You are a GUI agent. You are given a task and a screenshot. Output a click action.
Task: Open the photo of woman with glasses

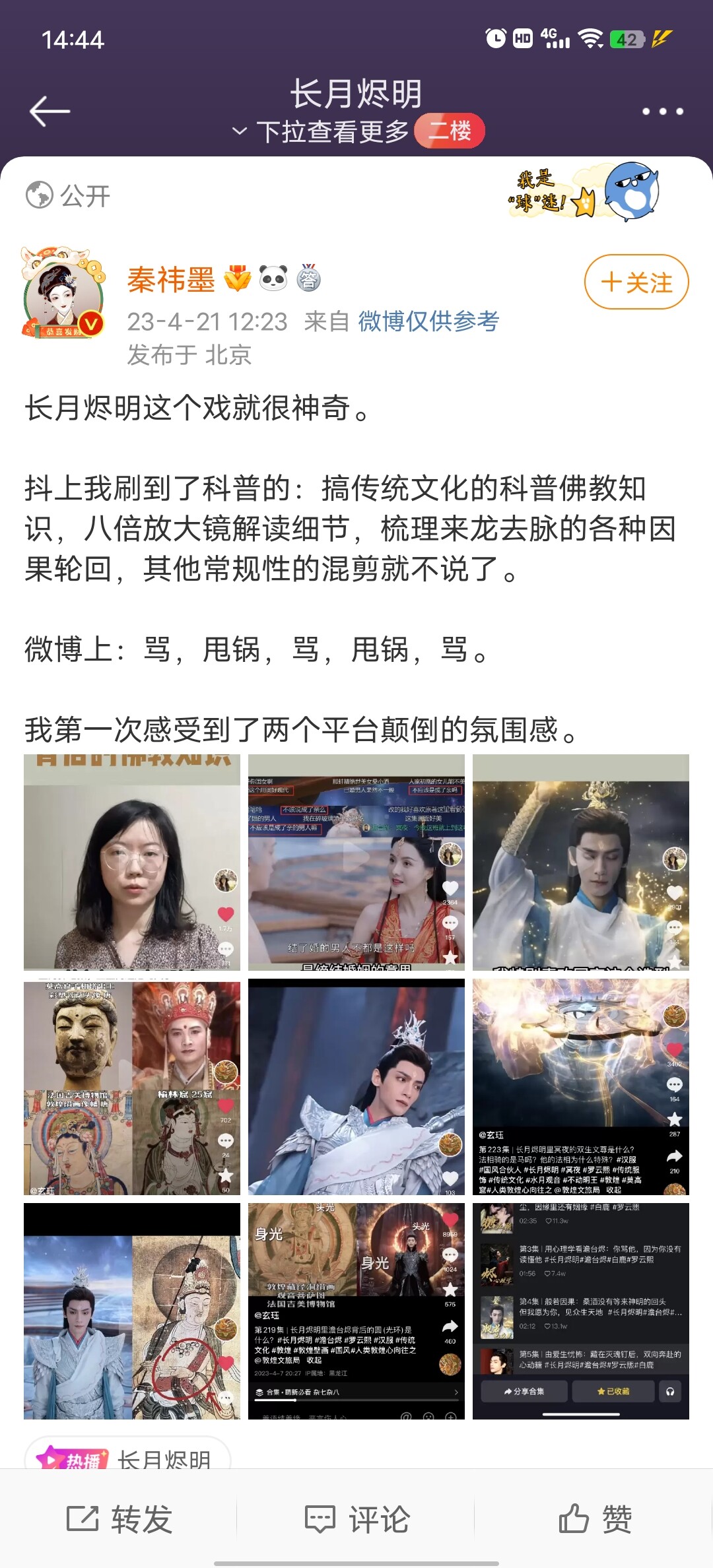[132, 862]
